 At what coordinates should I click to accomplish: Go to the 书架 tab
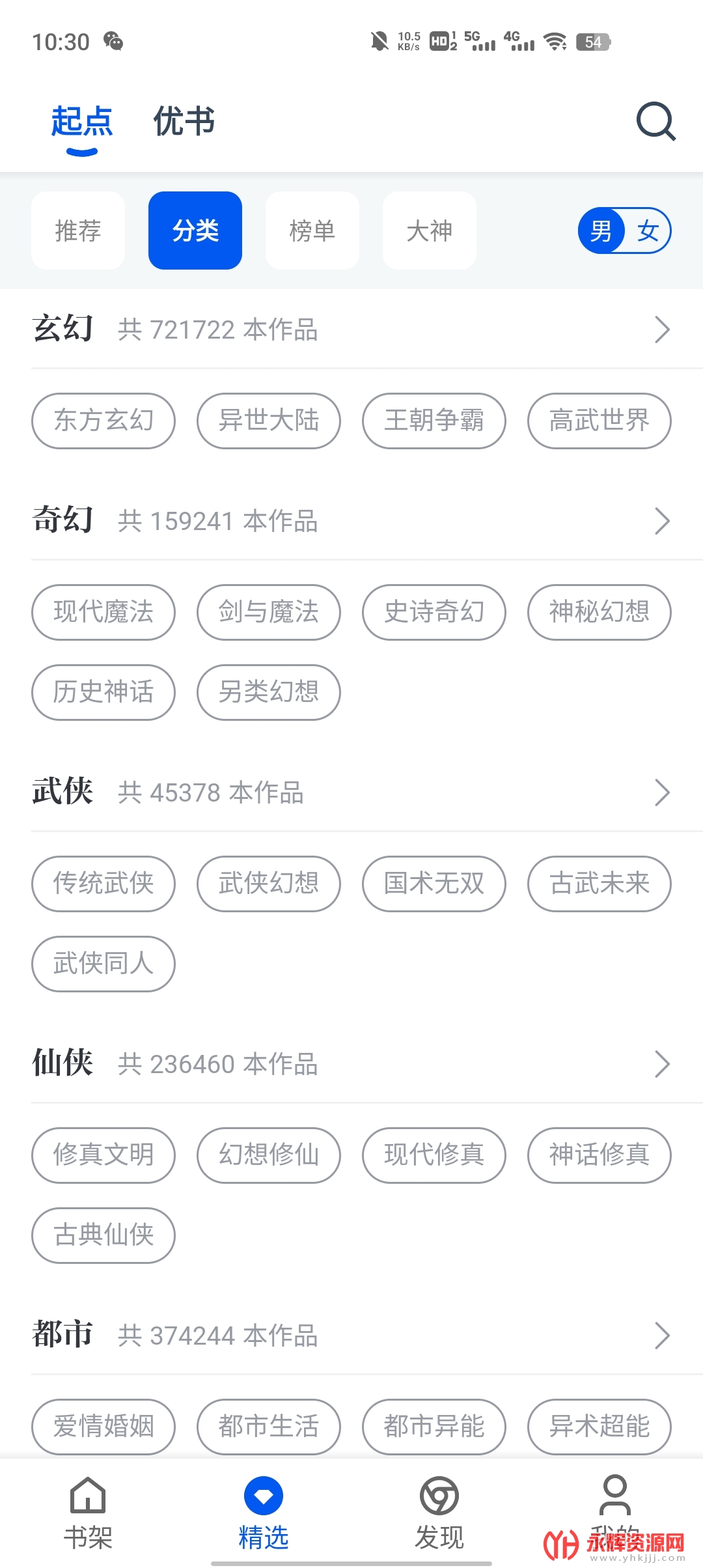(x=88, y=1512)
